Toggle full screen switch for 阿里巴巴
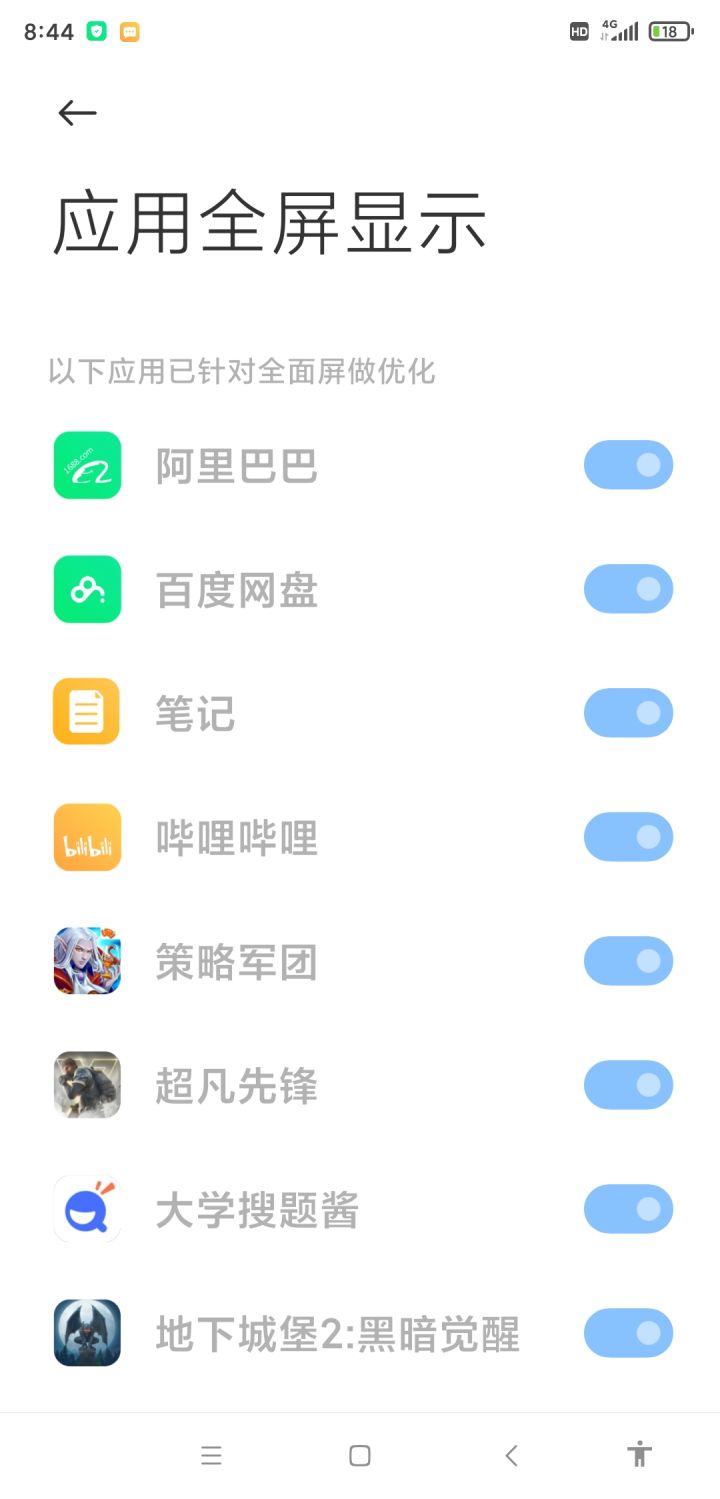This screenshot has height=1499, width=720. click(628, 465)
